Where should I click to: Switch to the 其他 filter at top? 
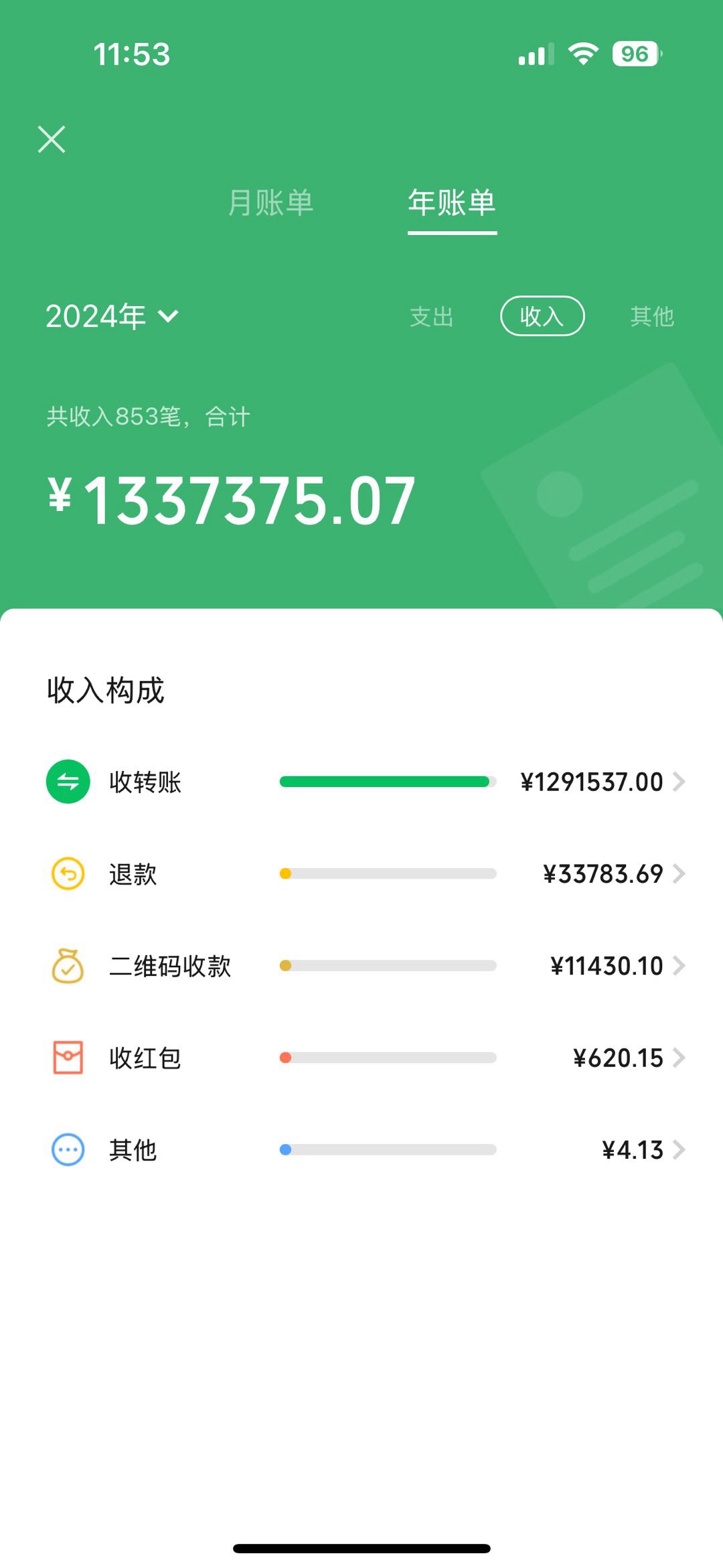[x=652, y=316]
